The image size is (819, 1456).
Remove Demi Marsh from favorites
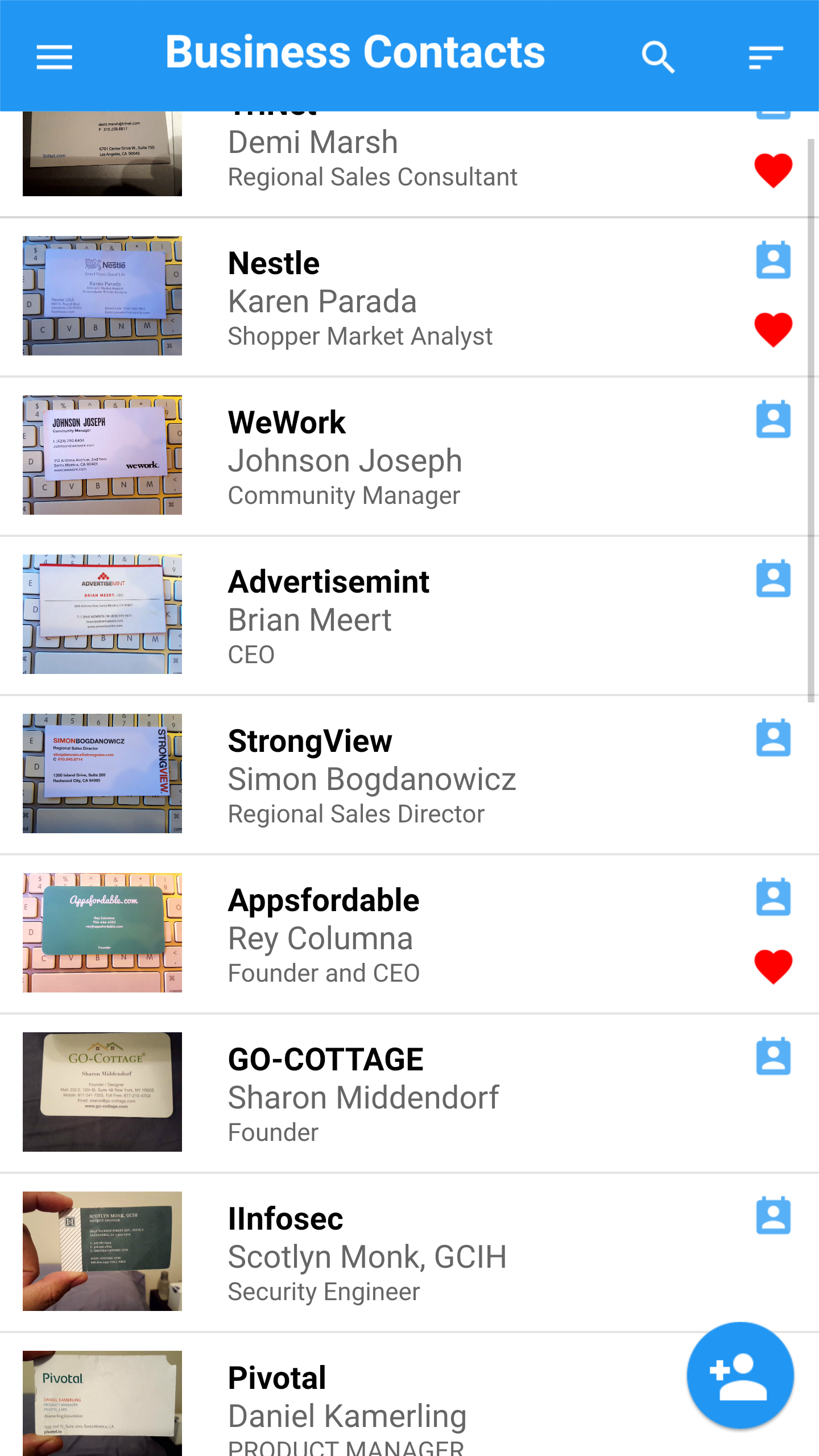tap(773, 170)
